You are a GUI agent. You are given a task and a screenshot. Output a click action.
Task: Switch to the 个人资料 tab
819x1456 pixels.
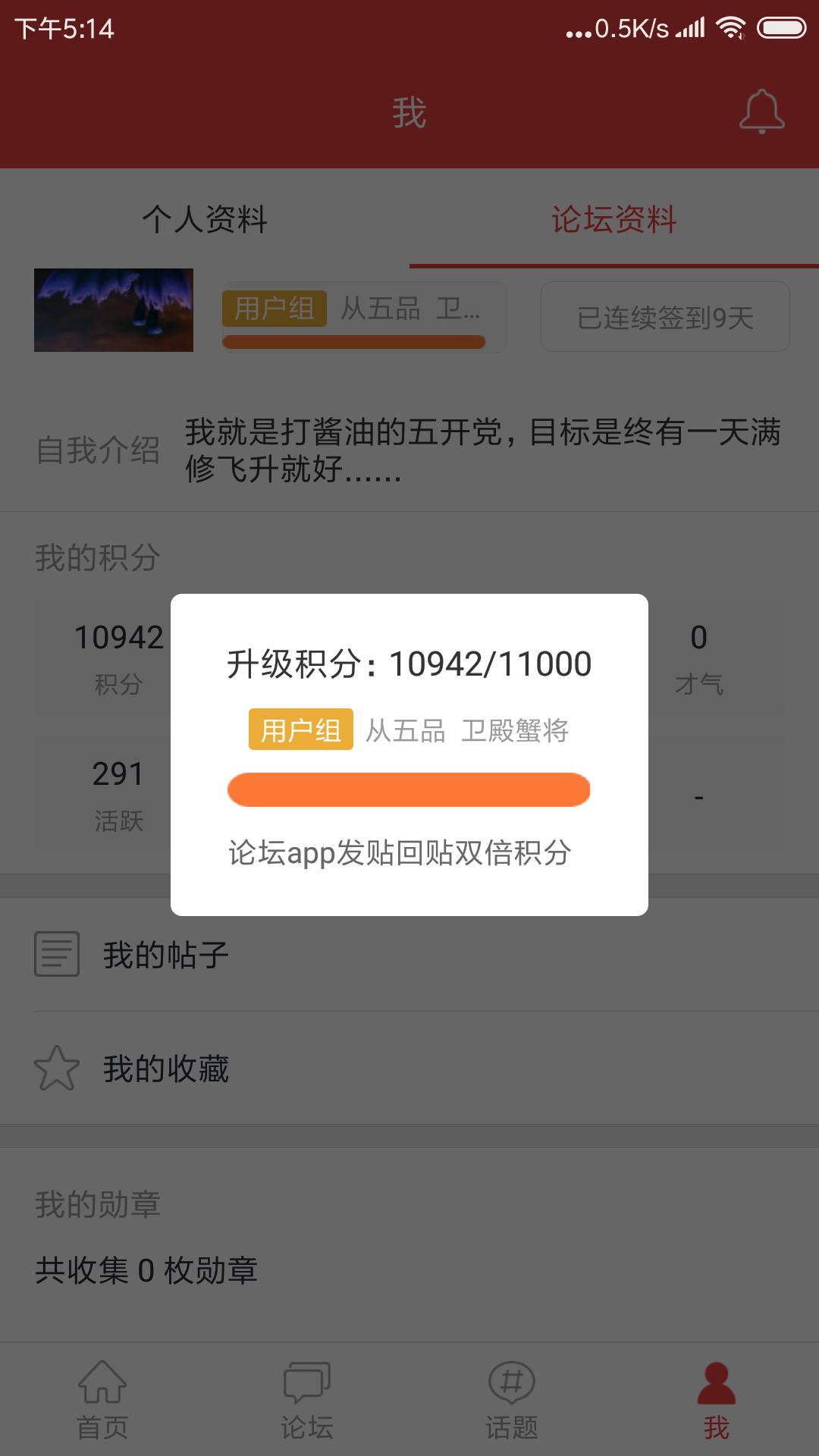pos(205,220)
